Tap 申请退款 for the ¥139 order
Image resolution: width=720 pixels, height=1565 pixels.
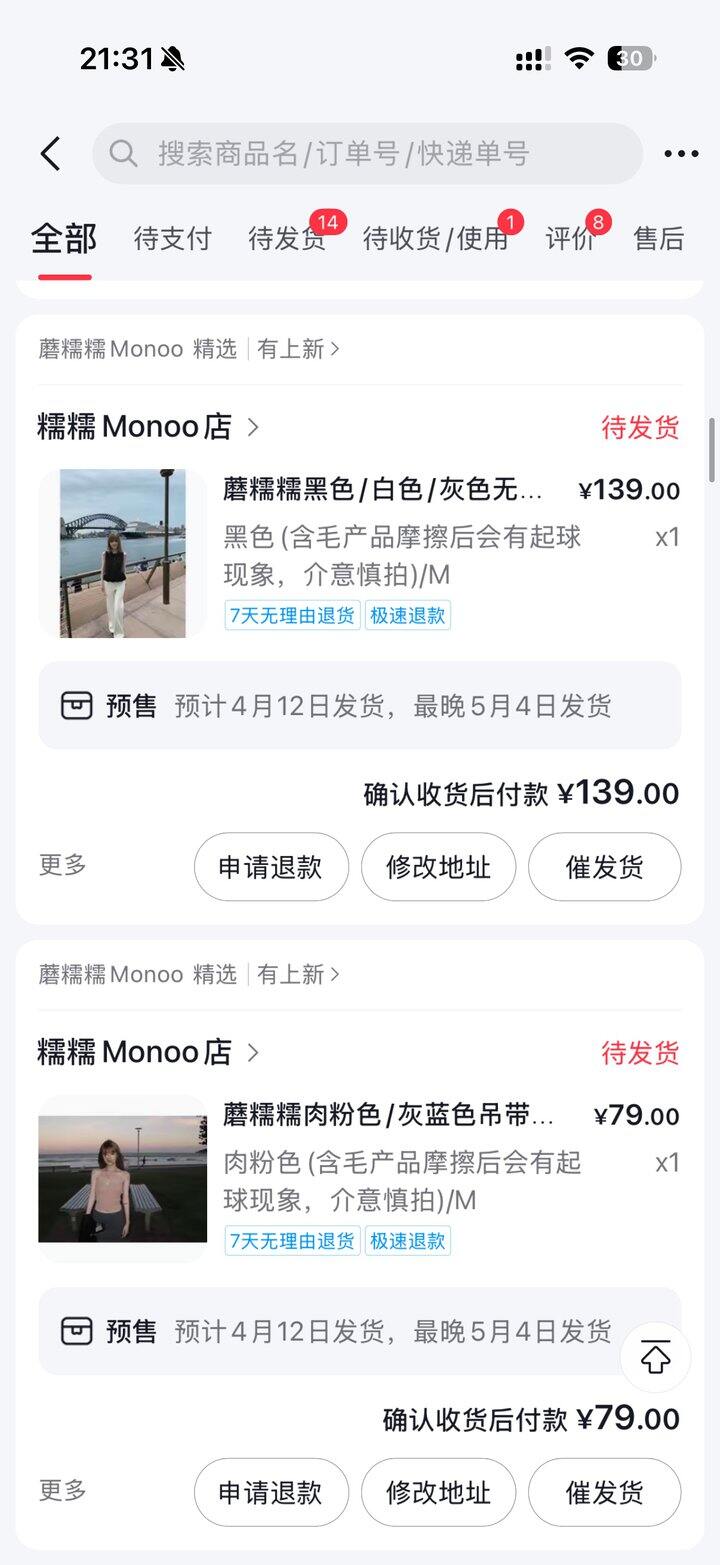(x=271, y=867)
